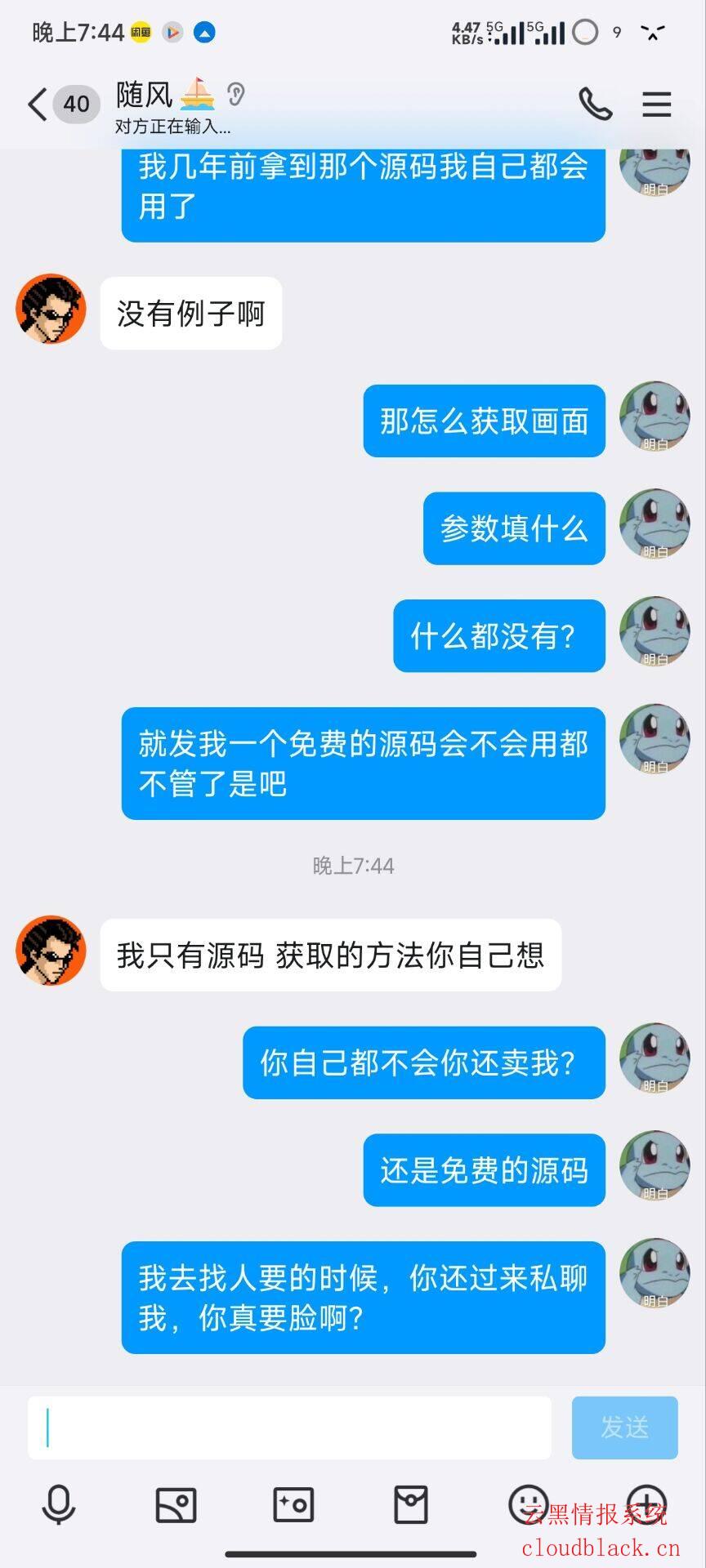Screen dimensions: 706x1568
Task: Open the red packet icon
Action: click(x=410, y=1504)
